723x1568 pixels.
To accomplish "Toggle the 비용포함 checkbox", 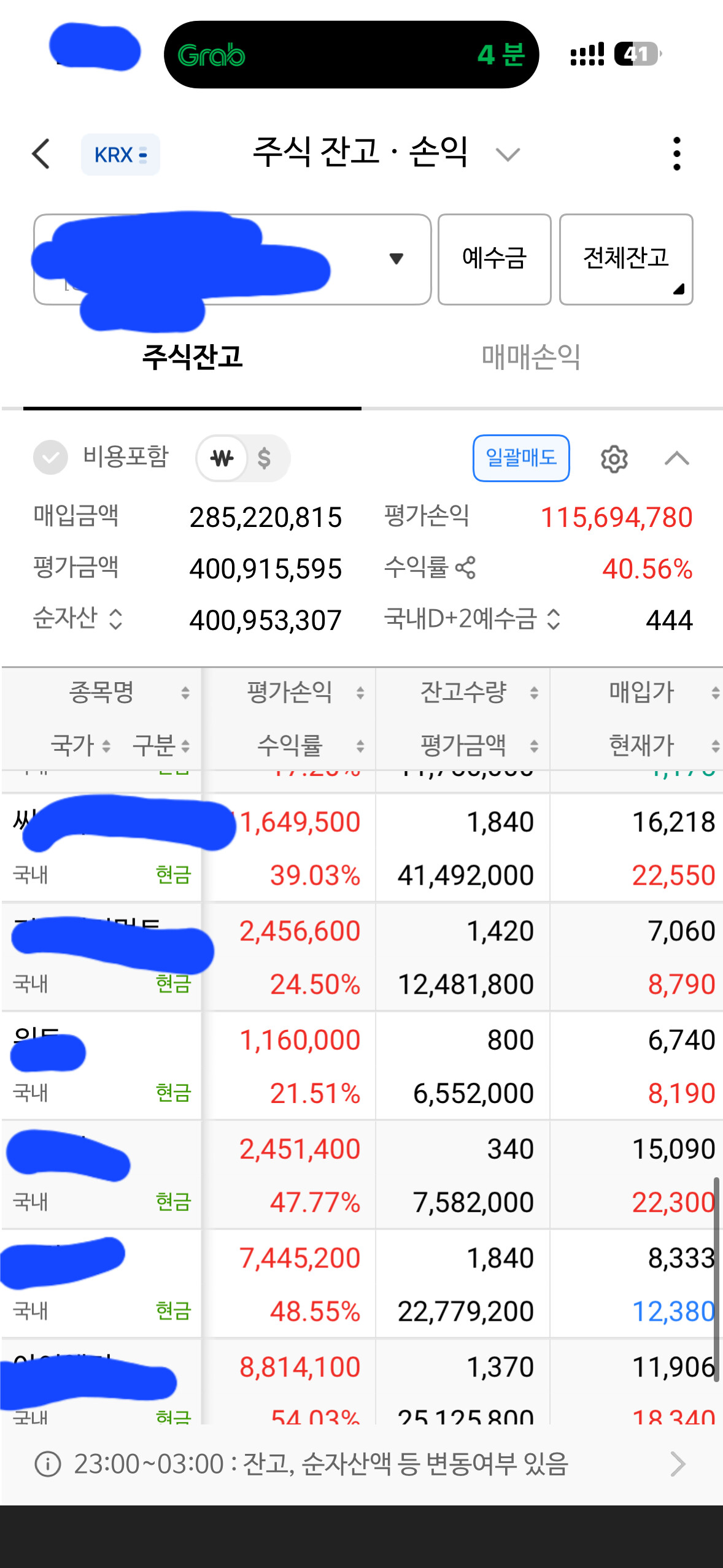I will (50, 457).
